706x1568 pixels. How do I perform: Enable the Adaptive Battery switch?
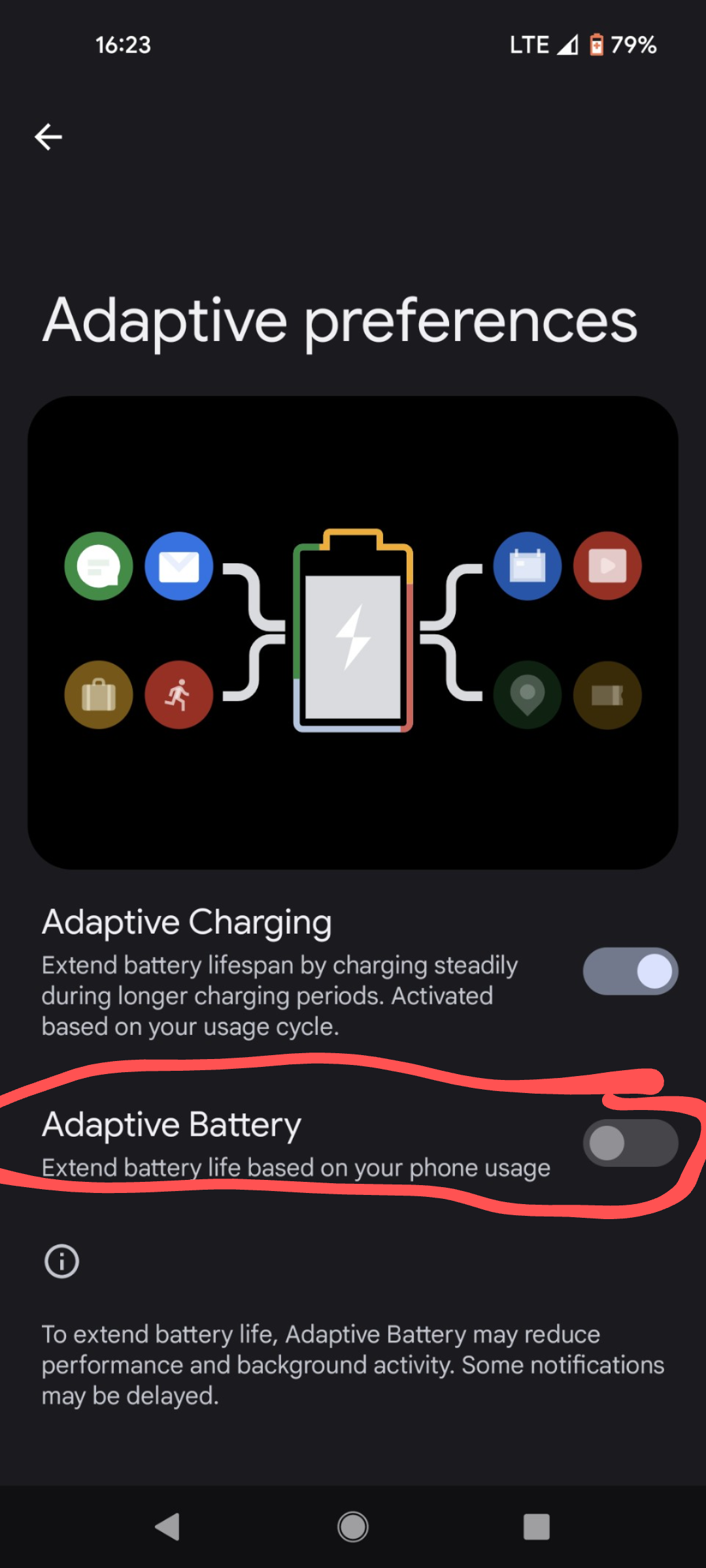coord(630,1143)
